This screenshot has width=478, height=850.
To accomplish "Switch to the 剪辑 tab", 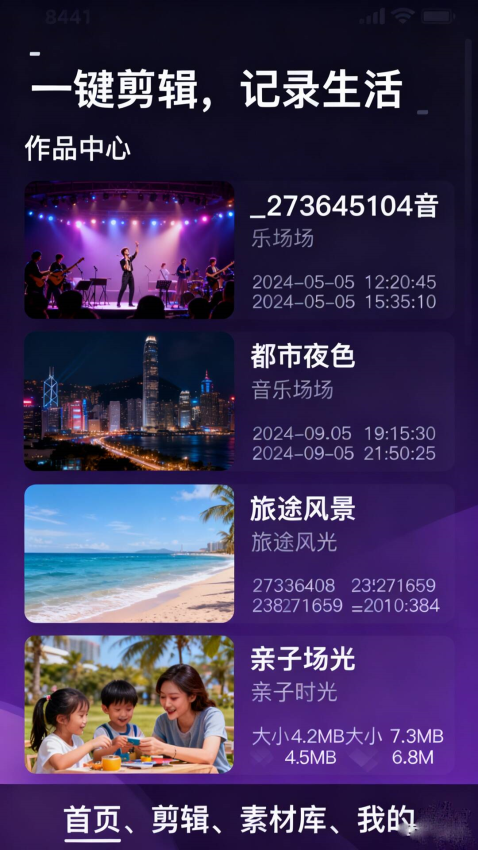I will (180, 820).
